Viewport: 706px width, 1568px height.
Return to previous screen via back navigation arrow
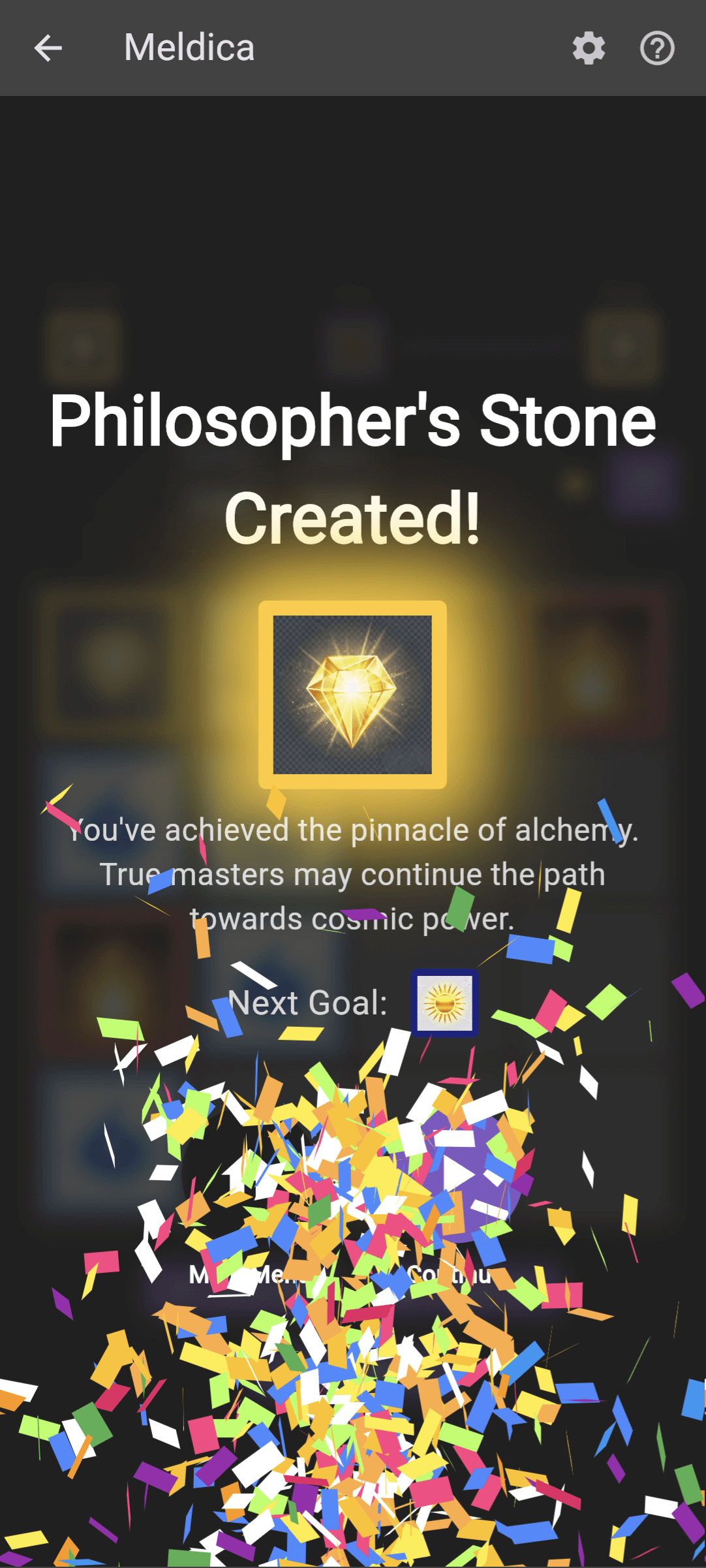tap(47, 48)
